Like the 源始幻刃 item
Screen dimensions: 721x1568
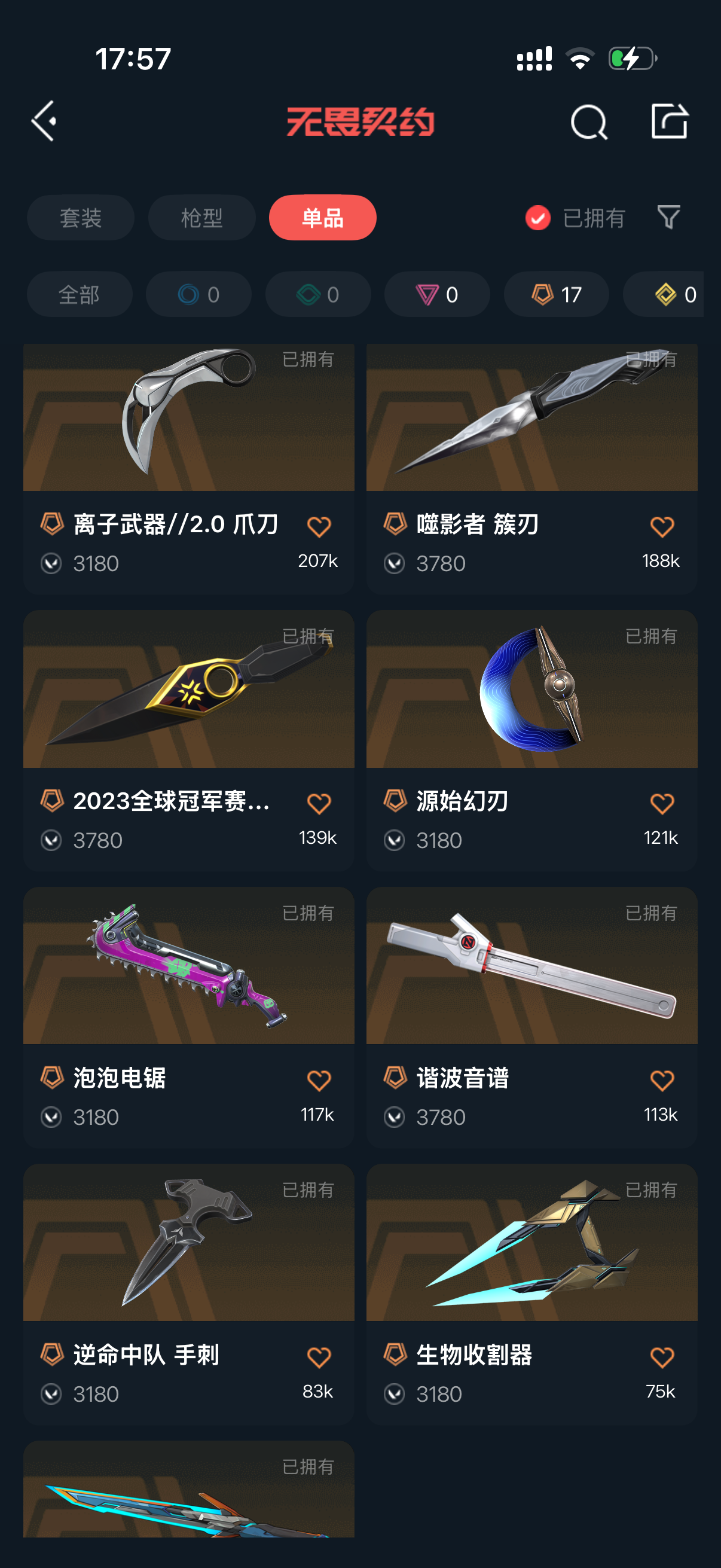click(662, 803)
